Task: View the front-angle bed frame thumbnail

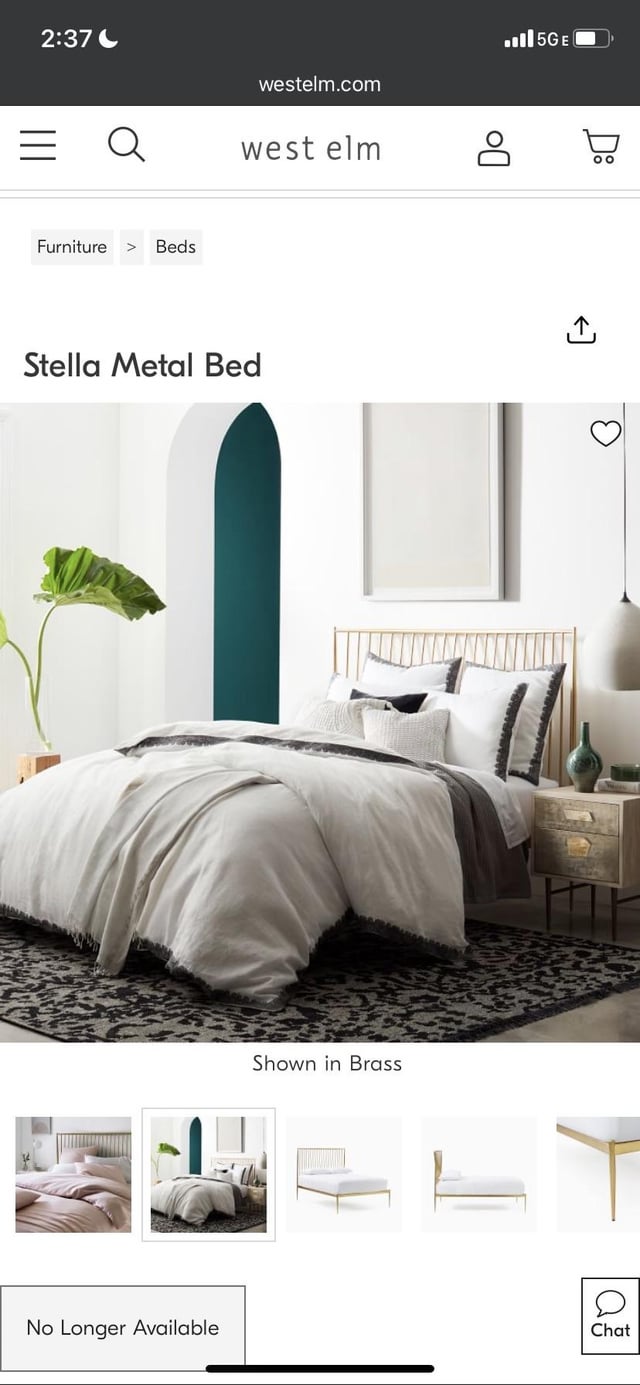Action: pyautogui.click(x=343, y=1174)
